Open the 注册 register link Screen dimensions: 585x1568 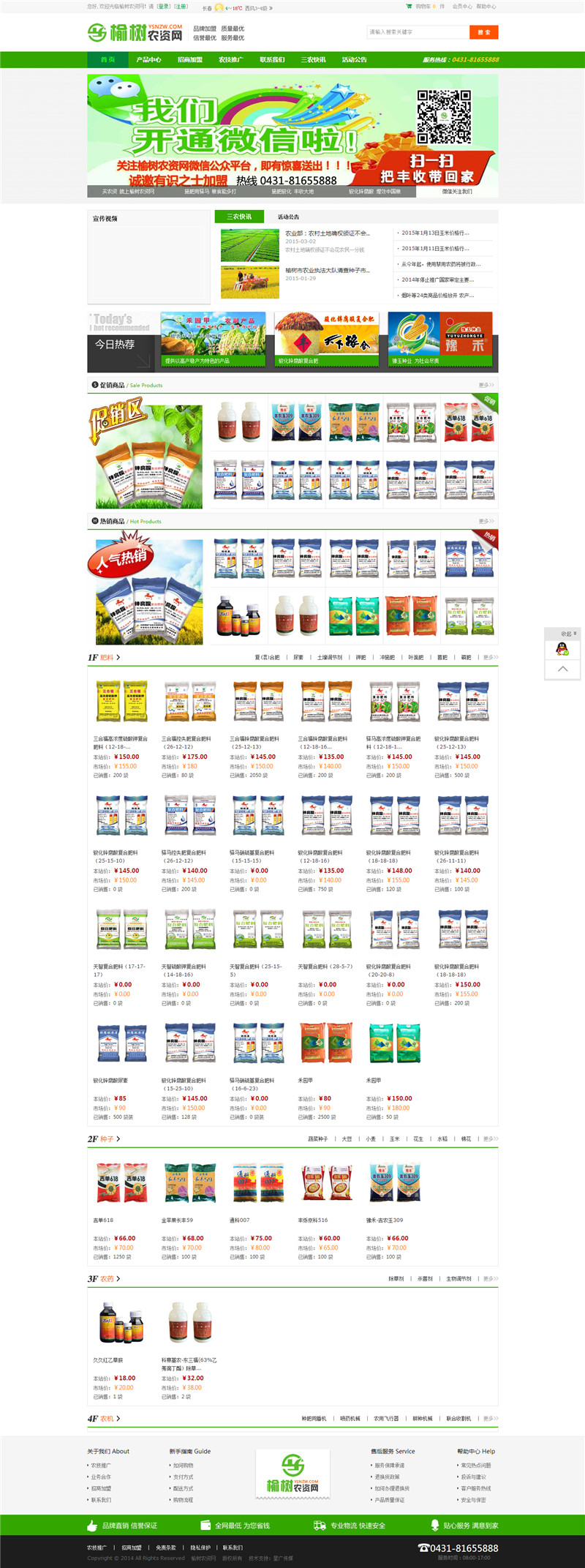(180, 7)
